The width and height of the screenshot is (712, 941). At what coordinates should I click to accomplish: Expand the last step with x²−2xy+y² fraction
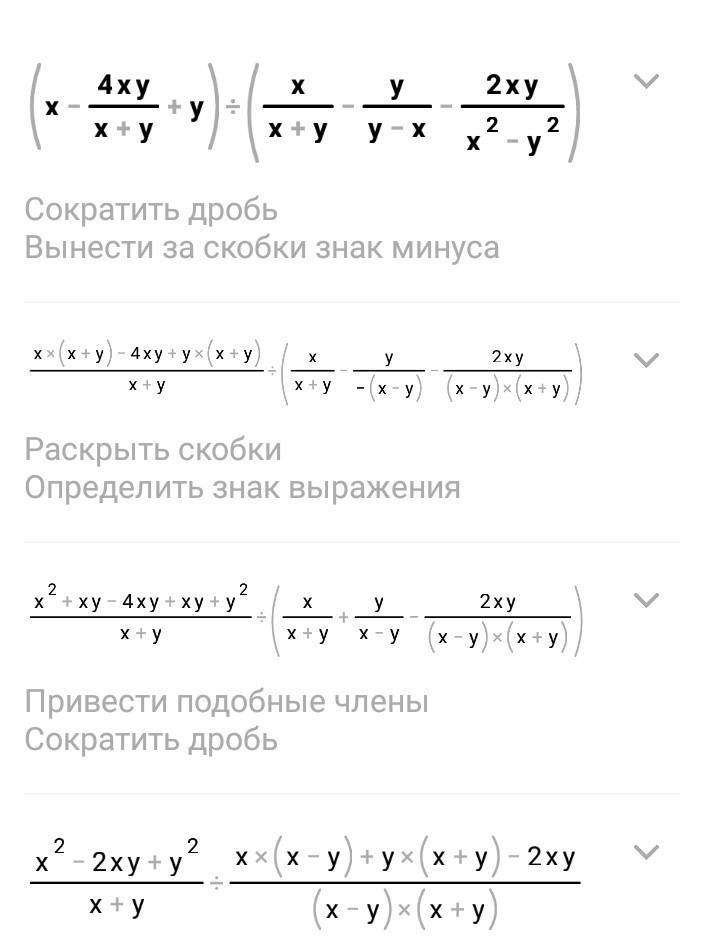click(x=647, y=852)
